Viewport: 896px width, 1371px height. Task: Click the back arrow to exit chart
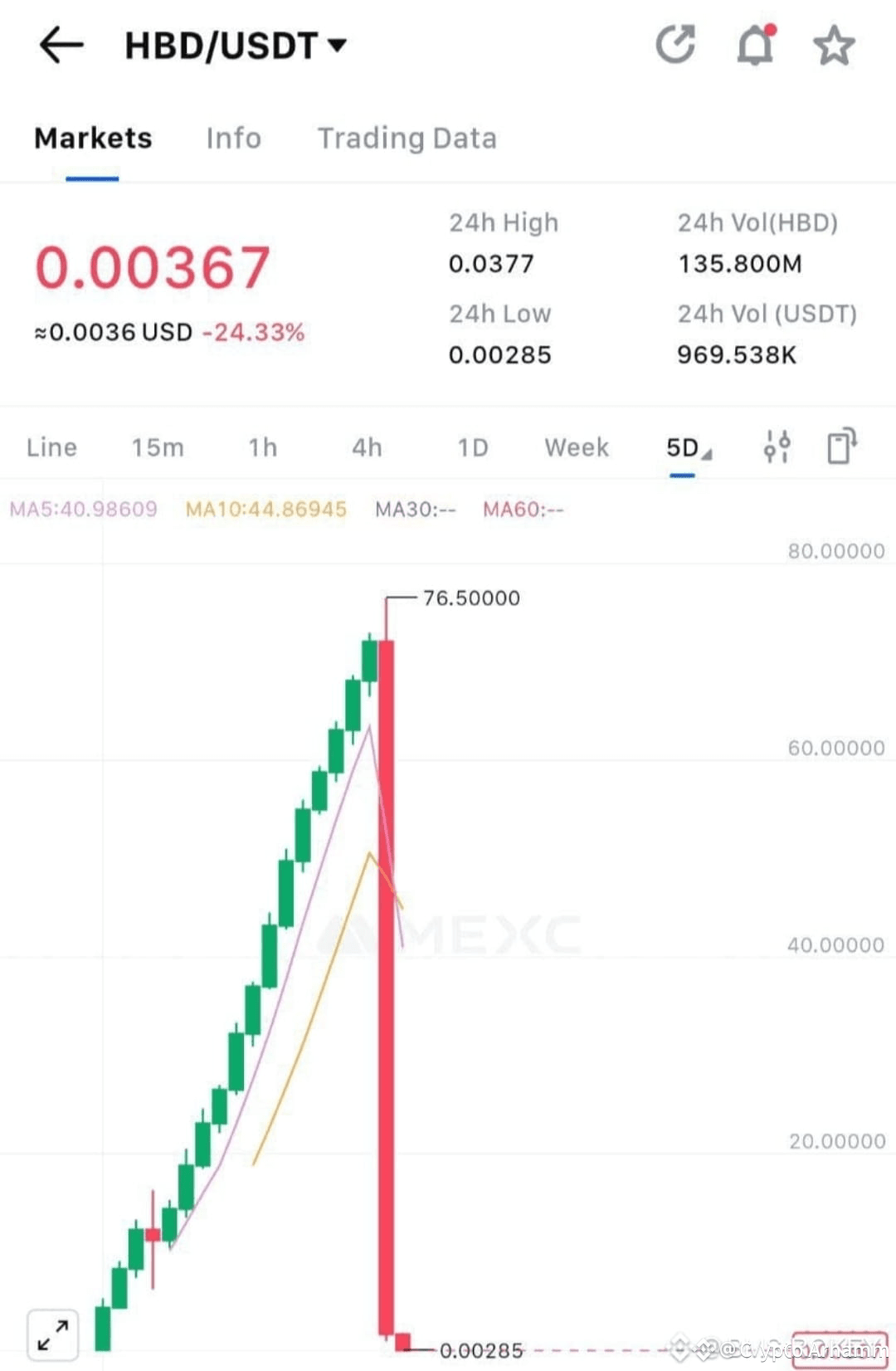pyautogui.click(x=62, y=46)
